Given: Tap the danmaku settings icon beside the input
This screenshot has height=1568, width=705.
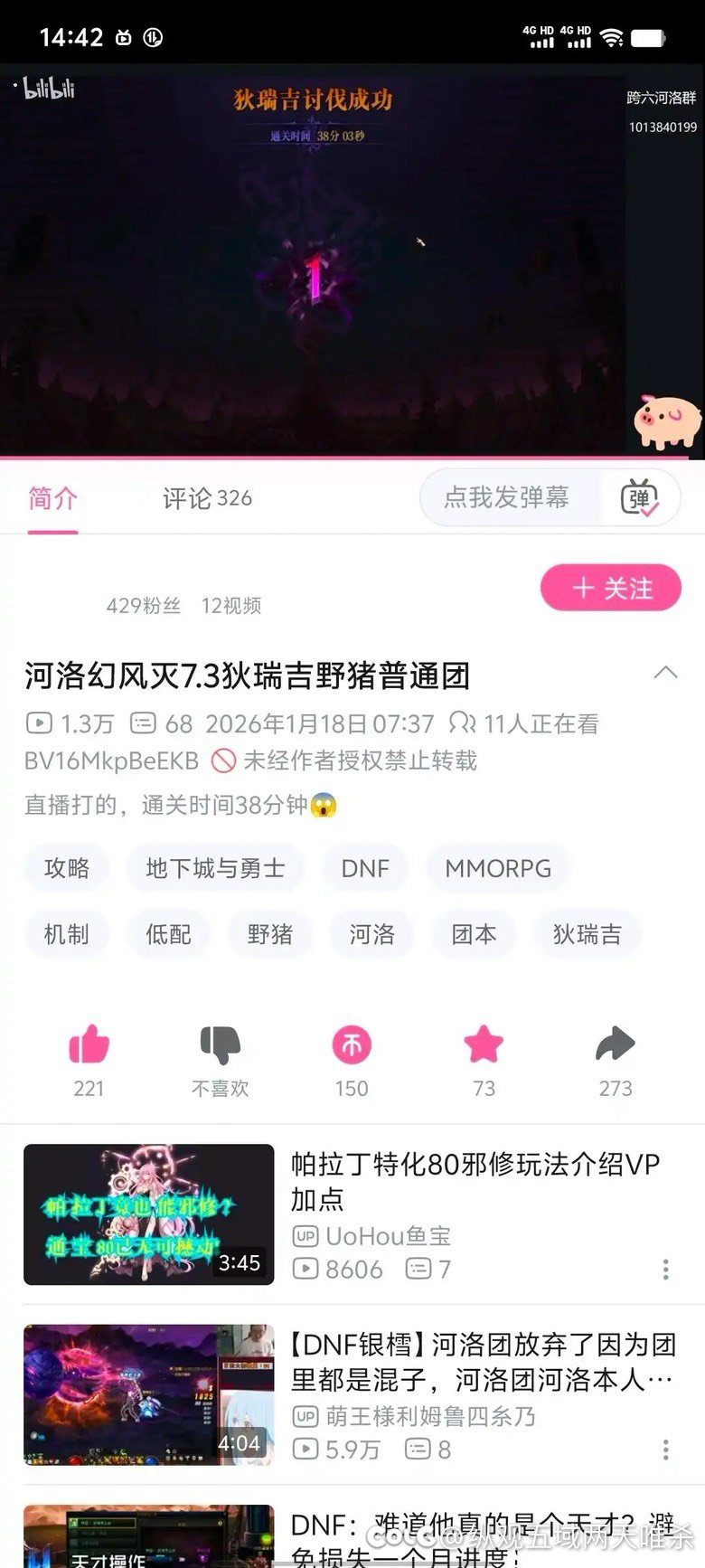Looking at the screenshot, I should pos(642,498).
